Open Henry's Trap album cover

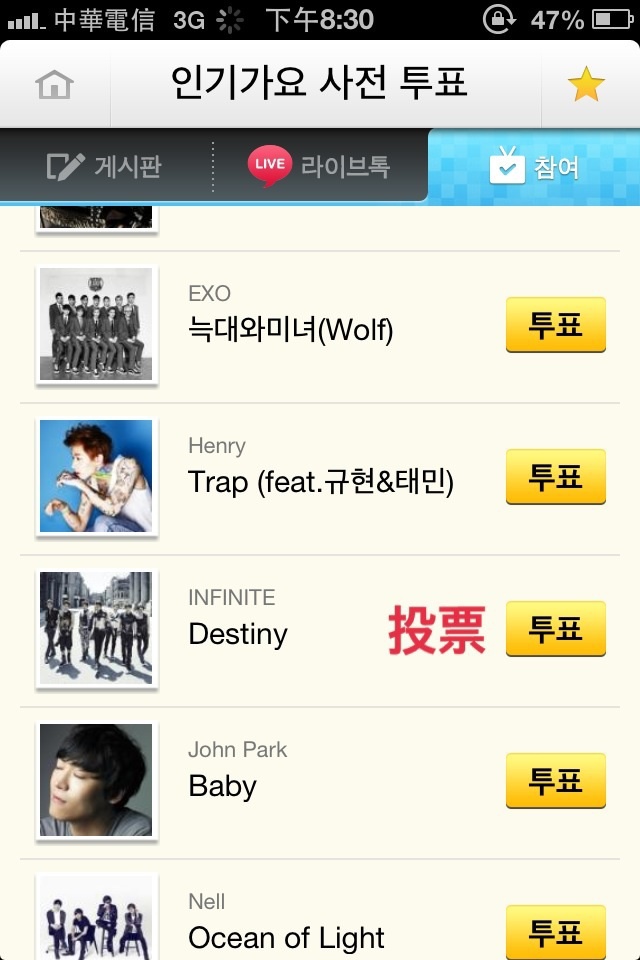[96, 476]
